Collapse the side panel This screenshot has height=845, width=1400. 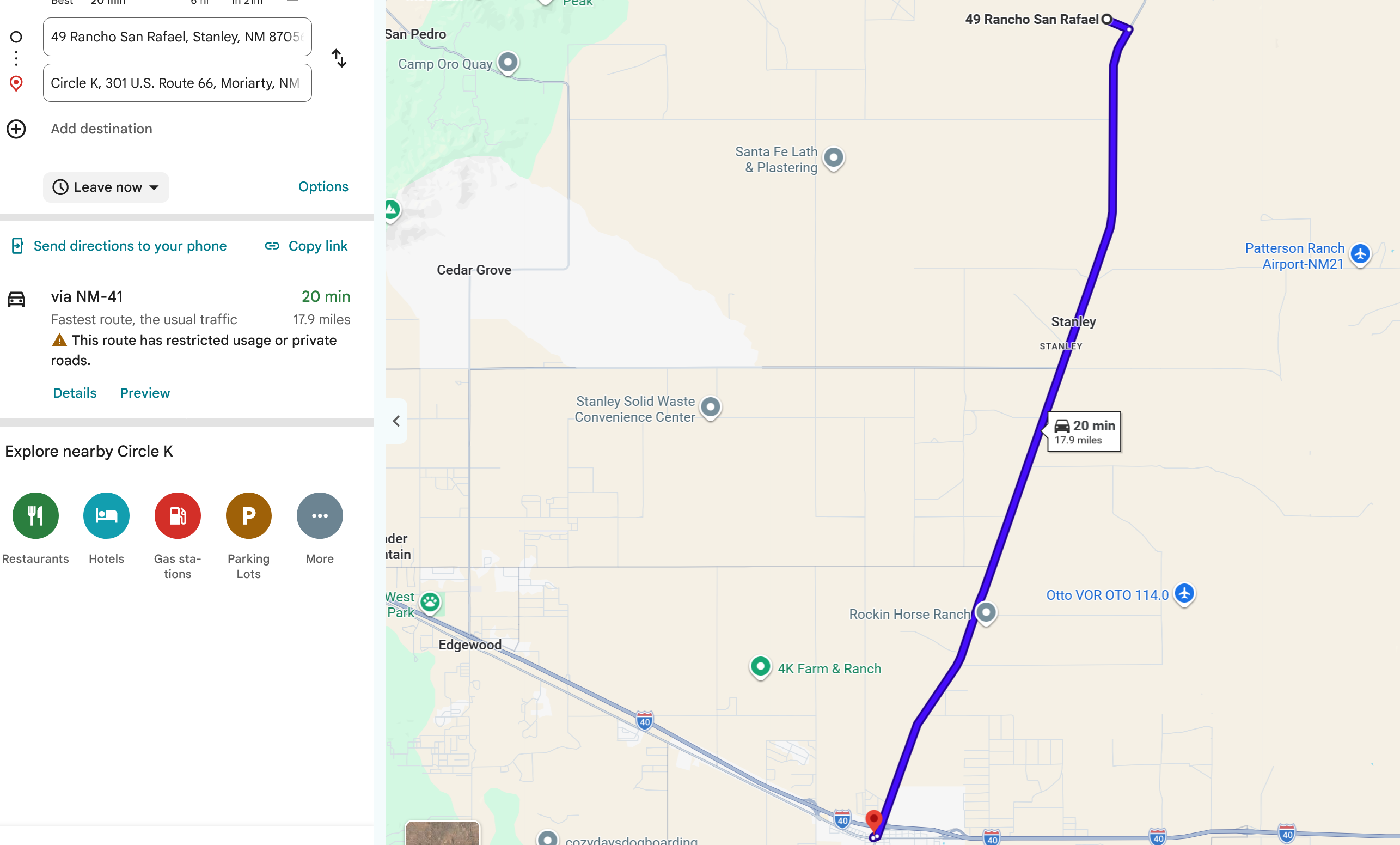click(x=396, y=421)
